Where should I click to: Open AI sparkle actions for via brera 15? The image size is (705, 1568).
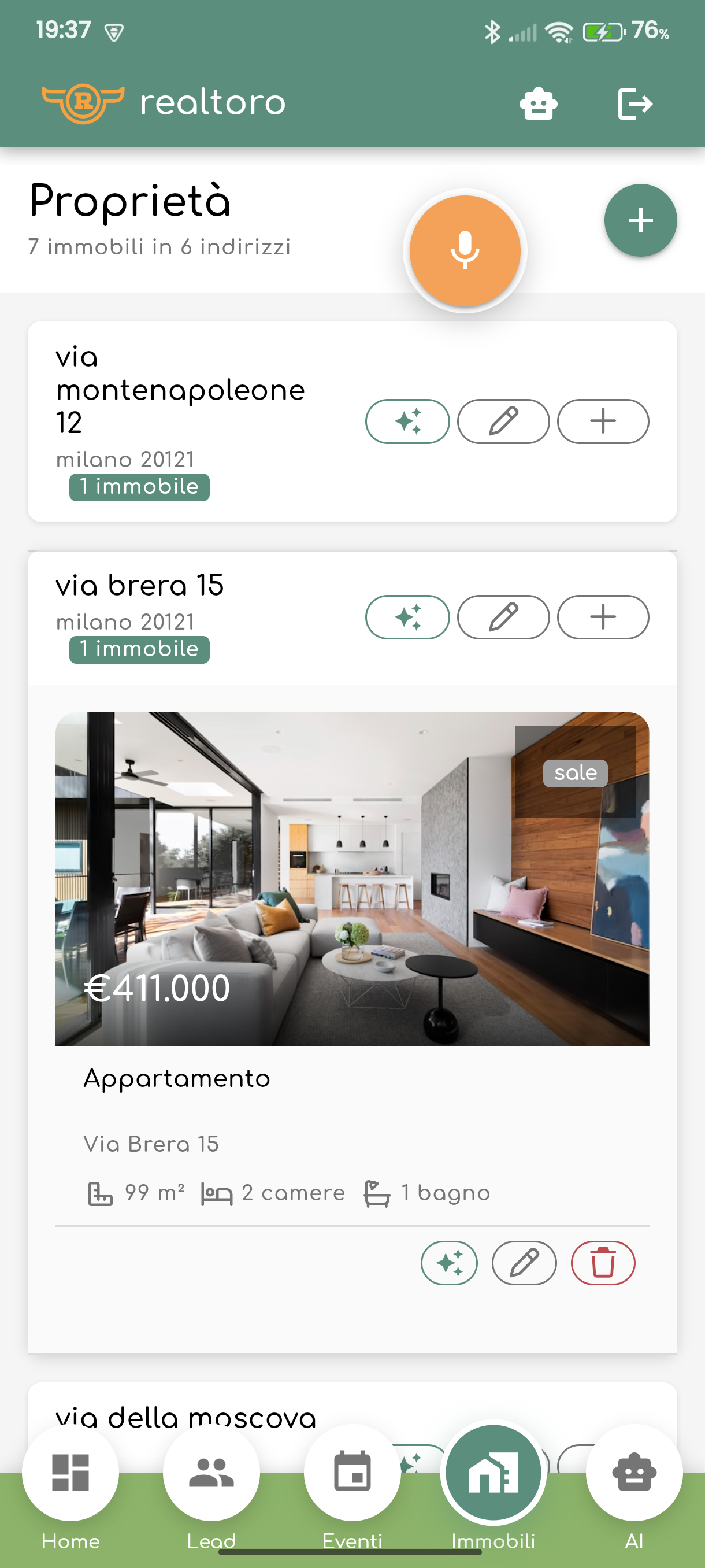click(408, 616)
